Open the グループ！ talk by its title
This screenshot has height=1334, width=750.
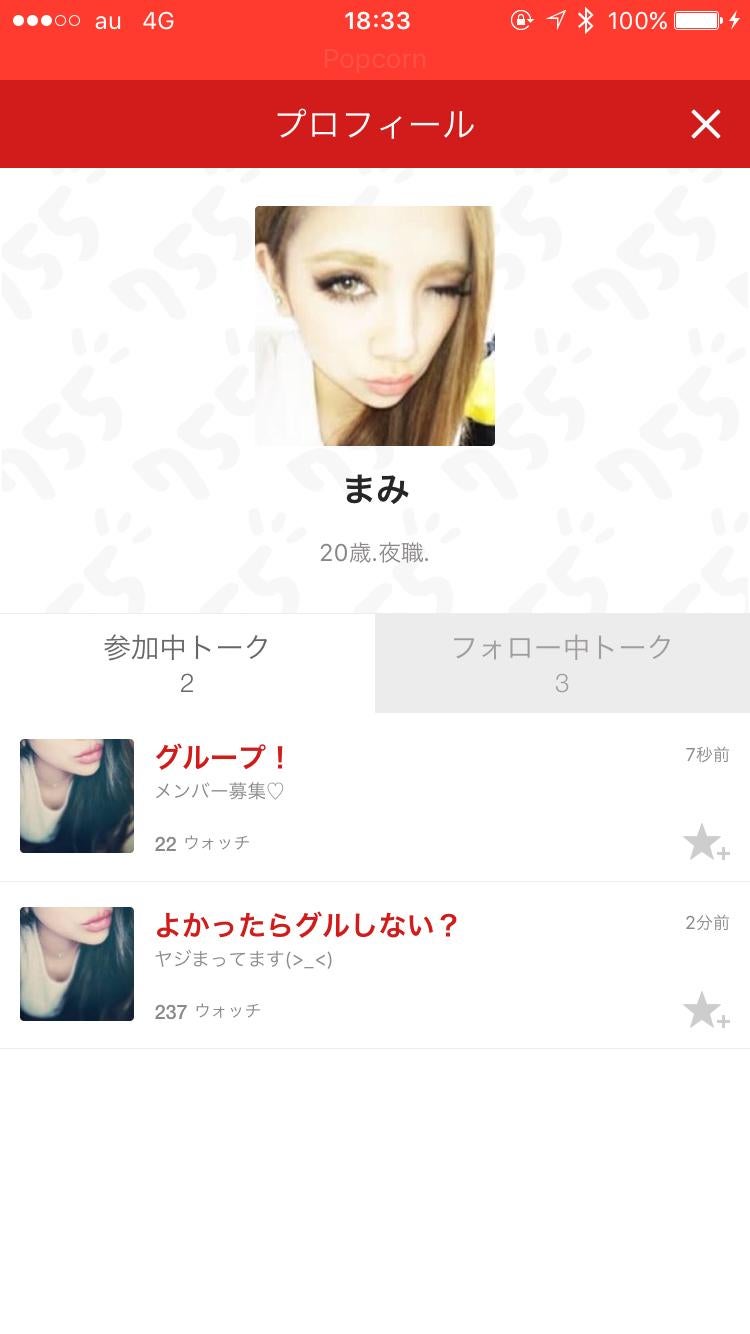coord(219,756)
